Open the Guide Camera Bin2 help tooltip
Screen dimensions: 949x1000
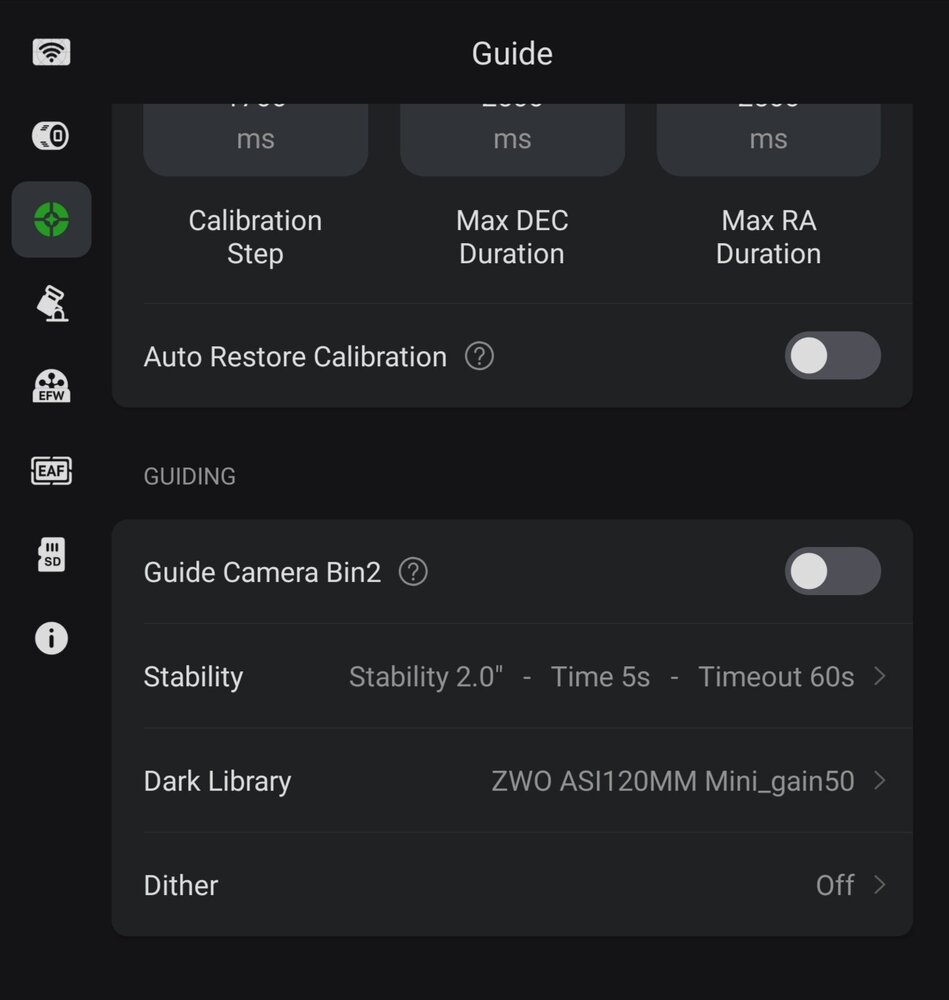[412, 572]
